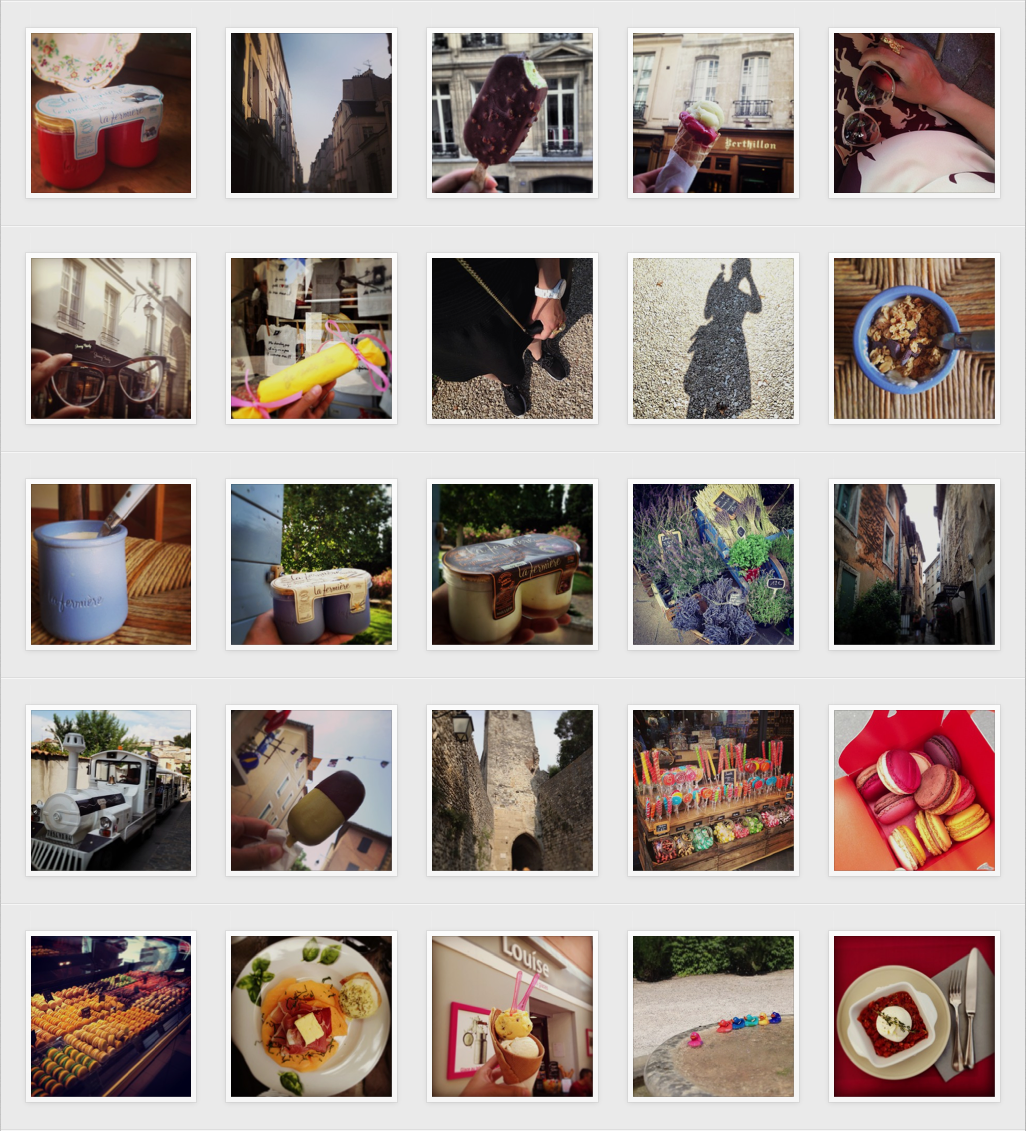This screenshot has width=1026, height=1131.
Task: Open the yellow candy with pink ribbon photo
Action: click(x=311, y=339)
